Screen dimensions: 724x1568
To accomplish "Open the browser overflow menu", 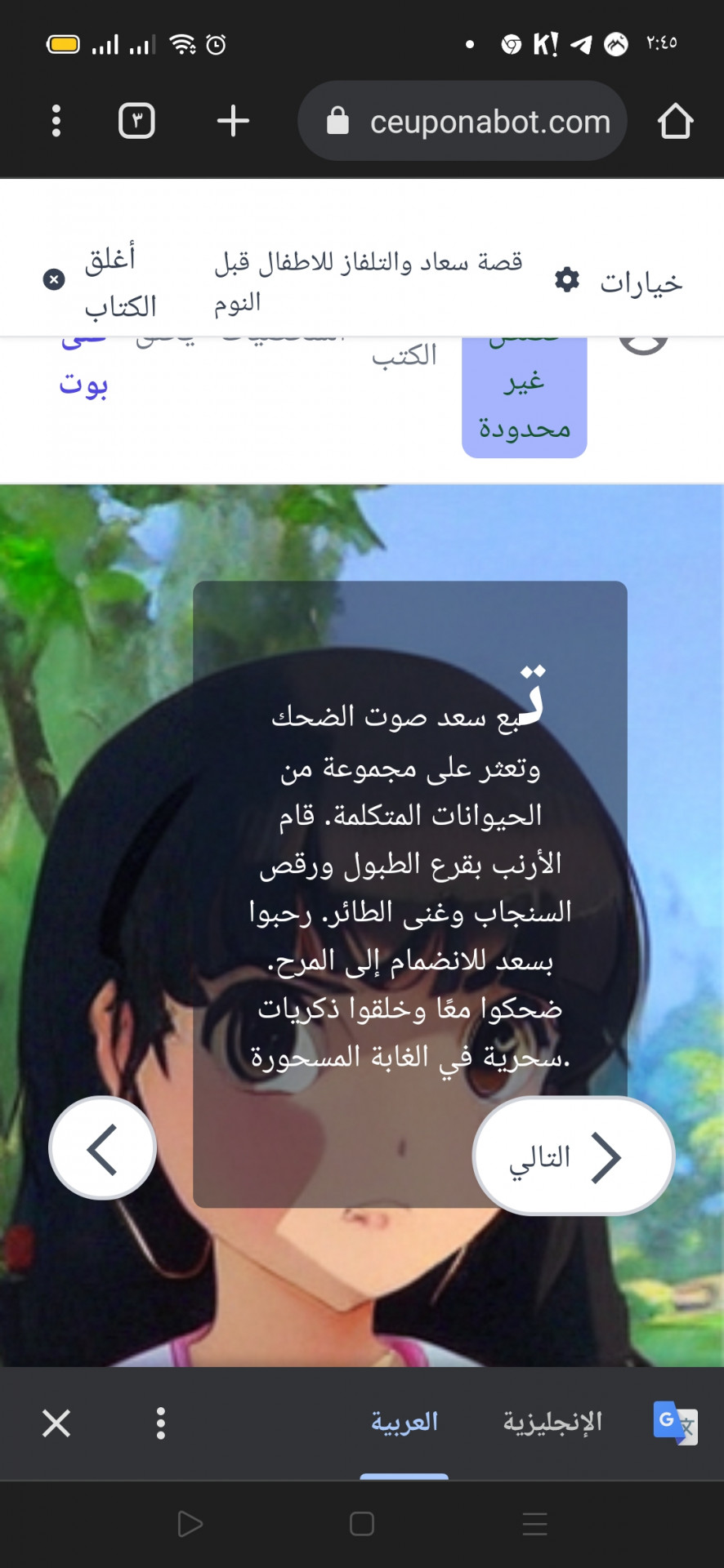I will (x=56, y=121).
